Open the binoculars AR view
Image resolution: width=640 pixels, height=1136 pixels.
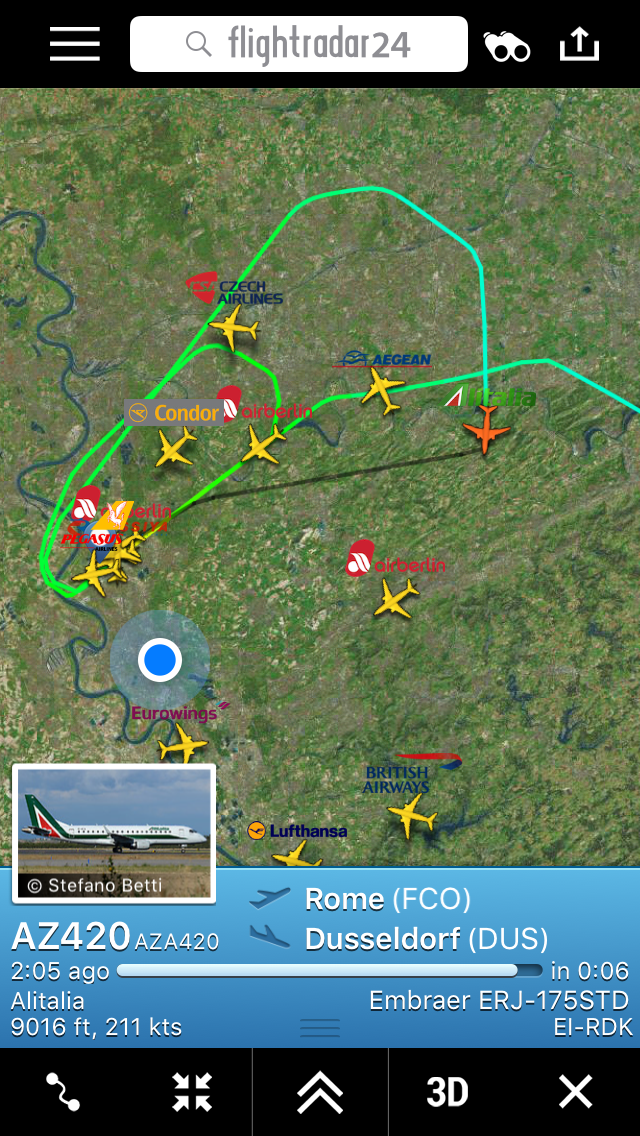(507, 46)
